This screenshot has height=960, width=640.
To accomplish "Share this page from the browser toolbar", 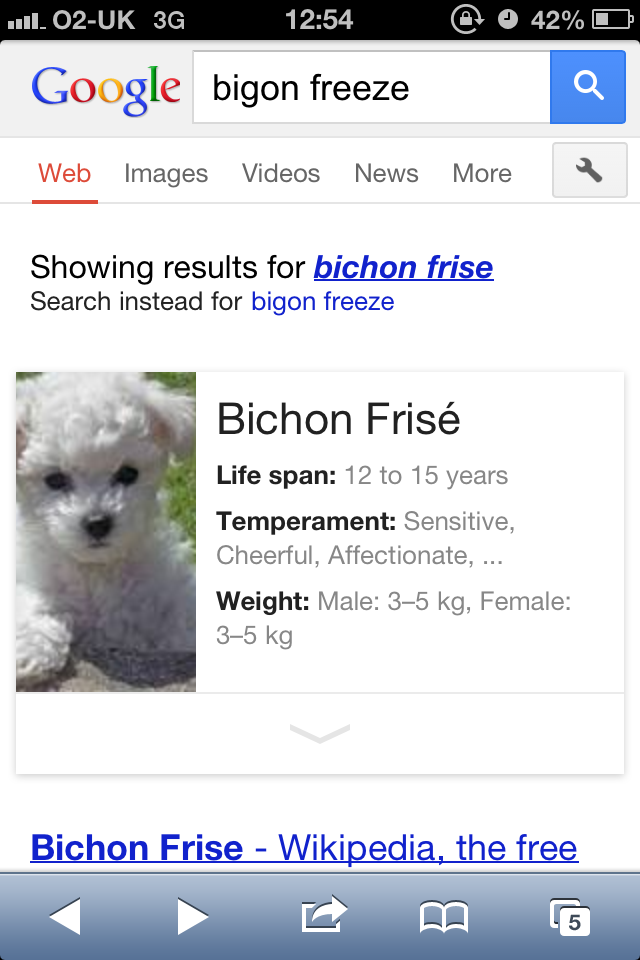I will 322,914.
